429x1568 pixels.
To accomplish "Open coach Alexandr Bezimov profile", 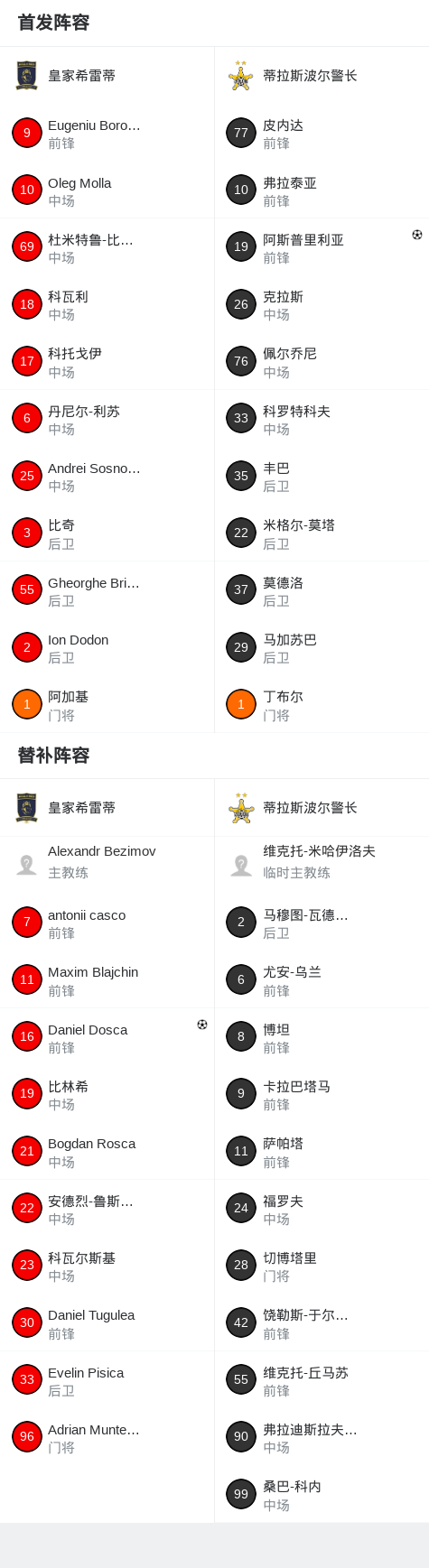I will pyautogui.click(x=107, y=861).
